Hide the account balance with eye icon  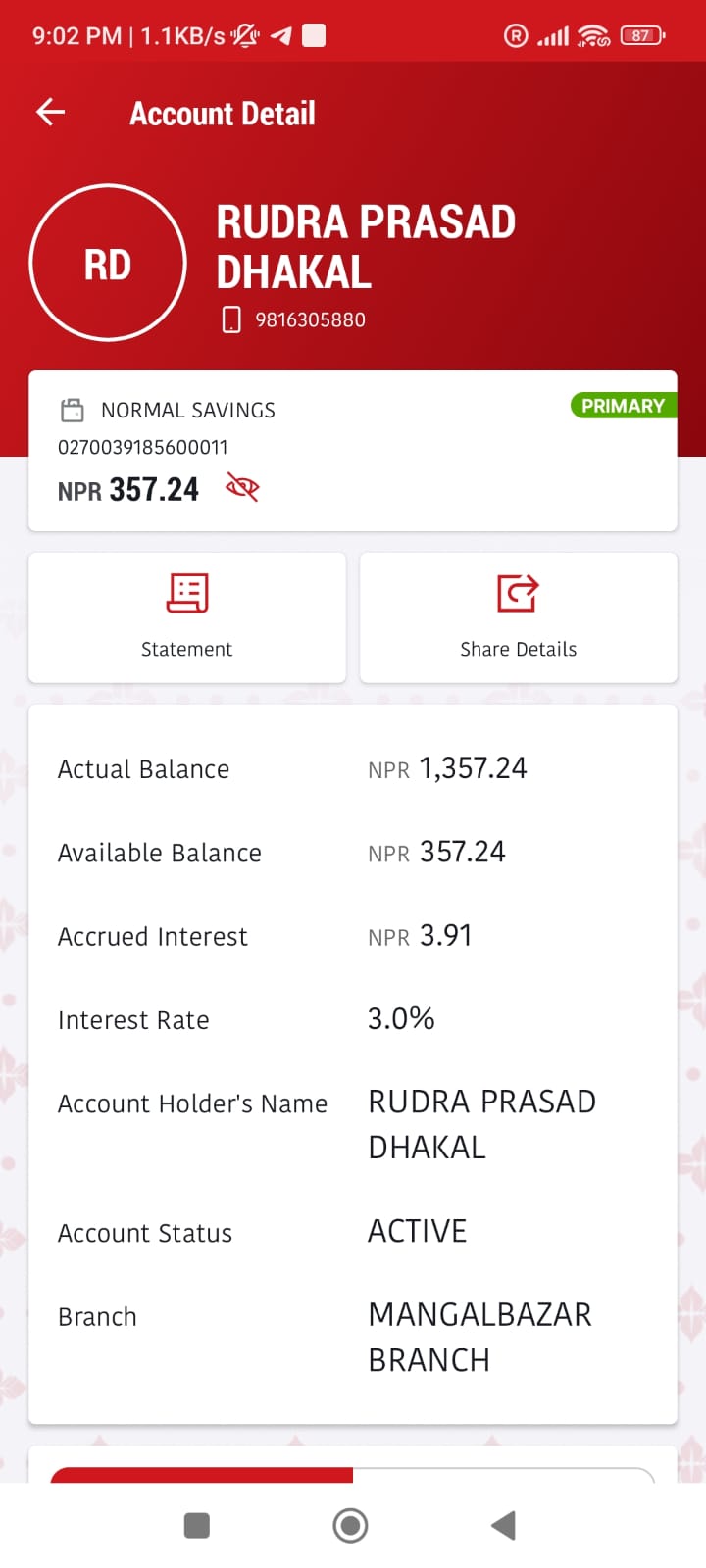click(242, 487)
